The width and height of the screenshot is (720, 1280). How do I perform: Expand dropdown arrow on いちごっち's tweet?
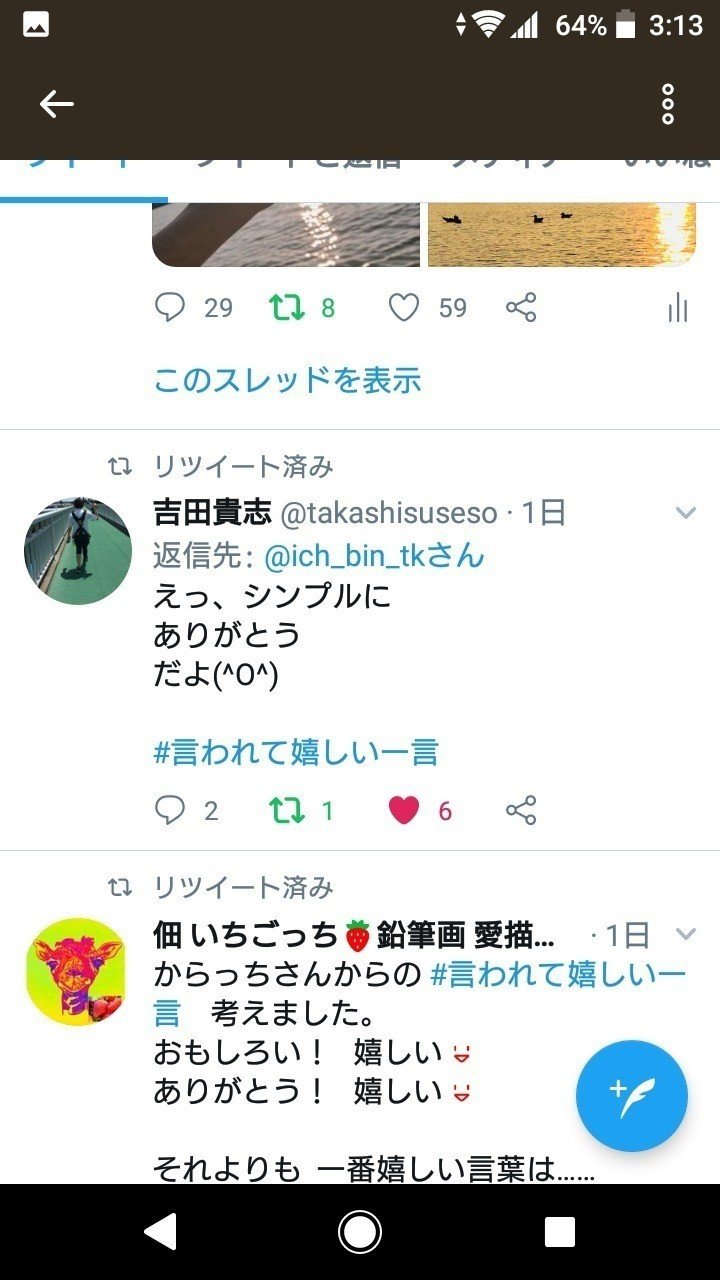tap(685, 935)
